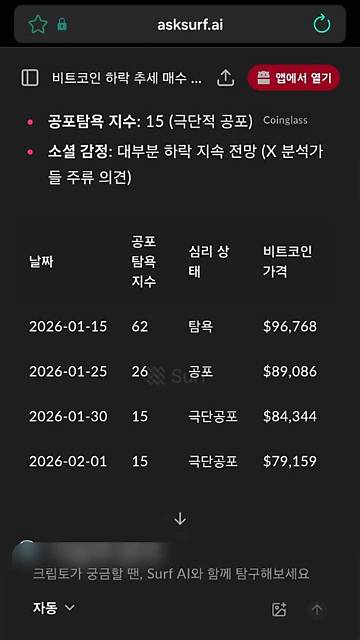Jump to the bottom with the down arrow
This screenshot has height=640, width=360.
(x=180, y=519)
